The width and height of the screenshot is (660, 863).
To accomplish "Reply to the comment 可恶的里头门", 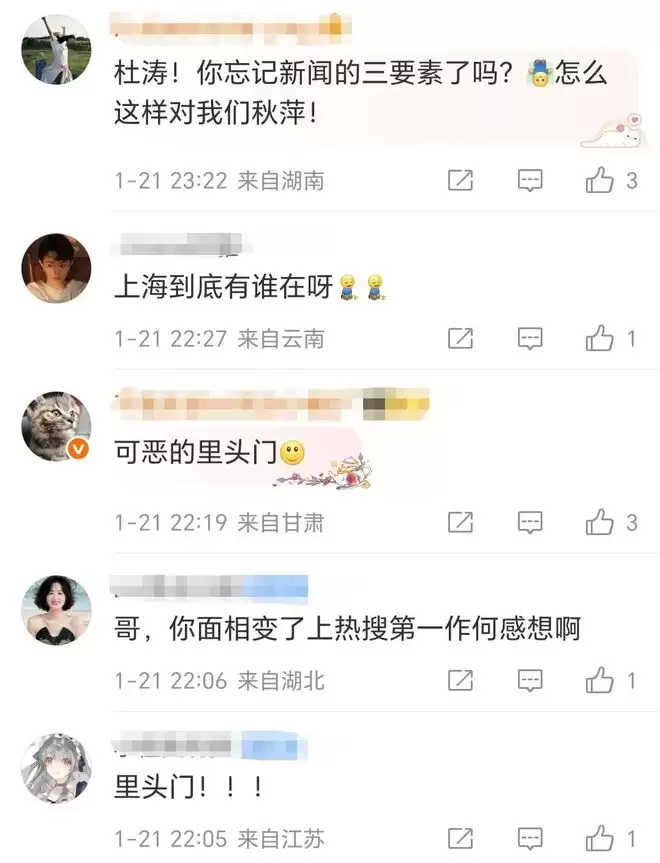I will click(x=530, y=521).
